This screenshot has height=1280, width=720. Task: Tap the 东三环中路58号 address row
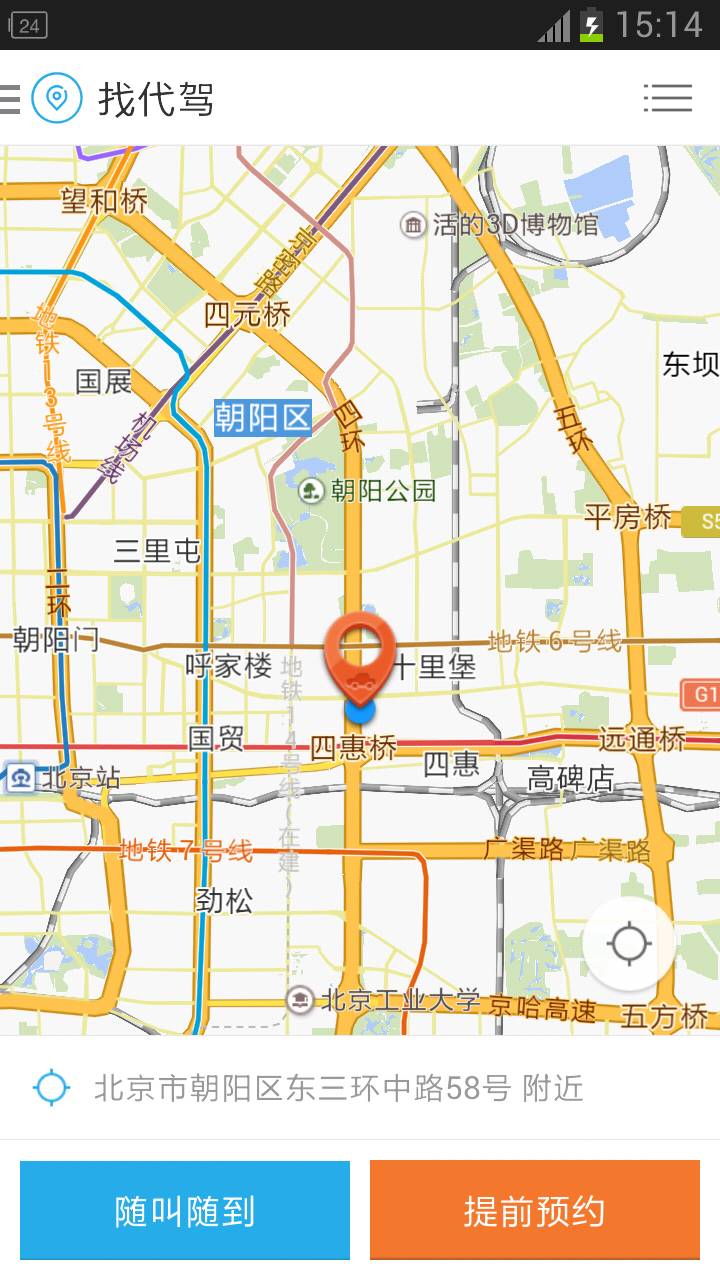pyautogui.click(x=338, y=1088)
